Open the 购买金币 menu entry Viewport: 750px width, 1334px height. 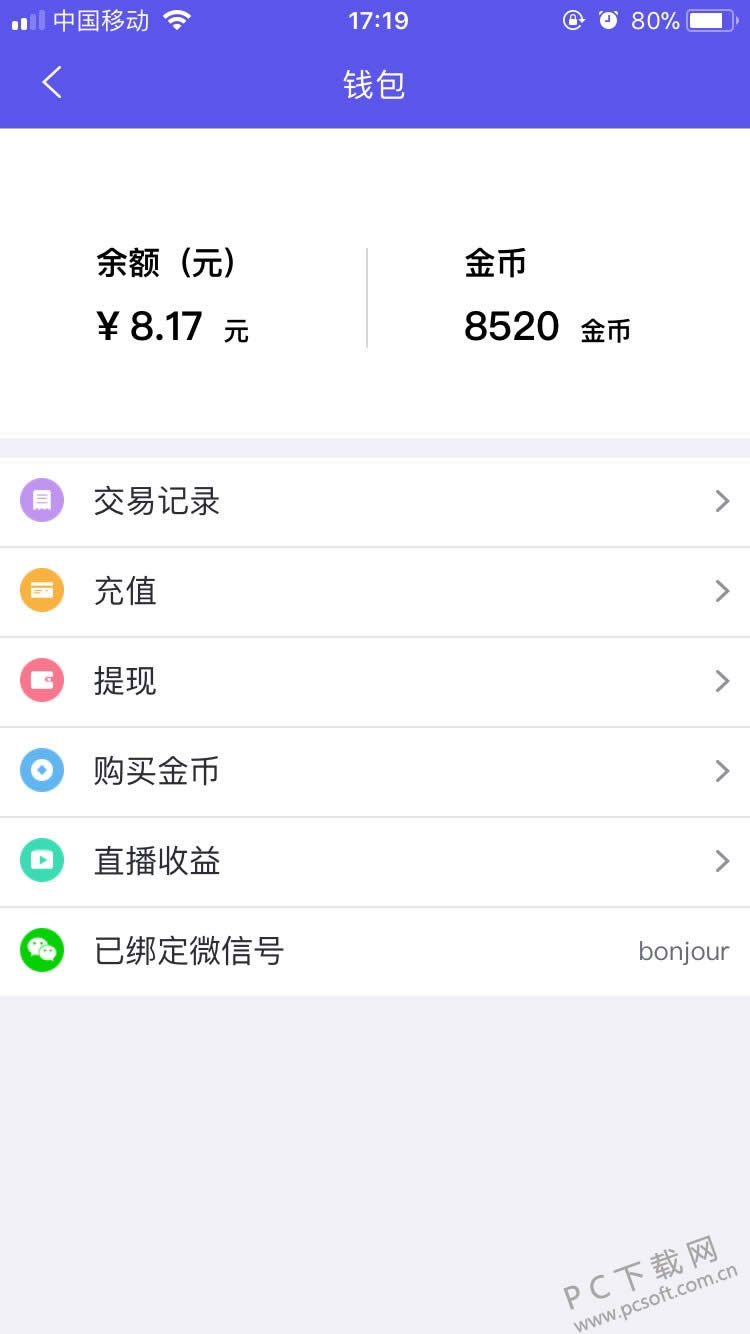point(375,770)
